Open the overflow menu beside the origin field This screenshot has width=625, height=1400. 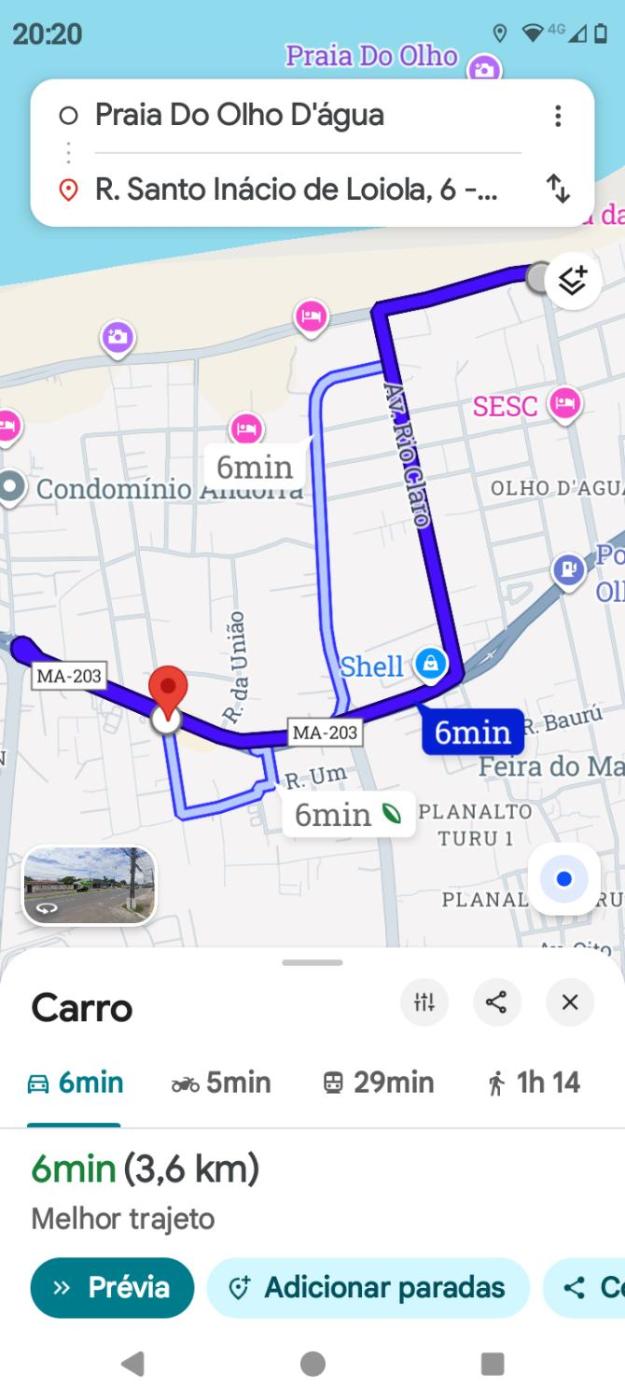pos(558,116)
